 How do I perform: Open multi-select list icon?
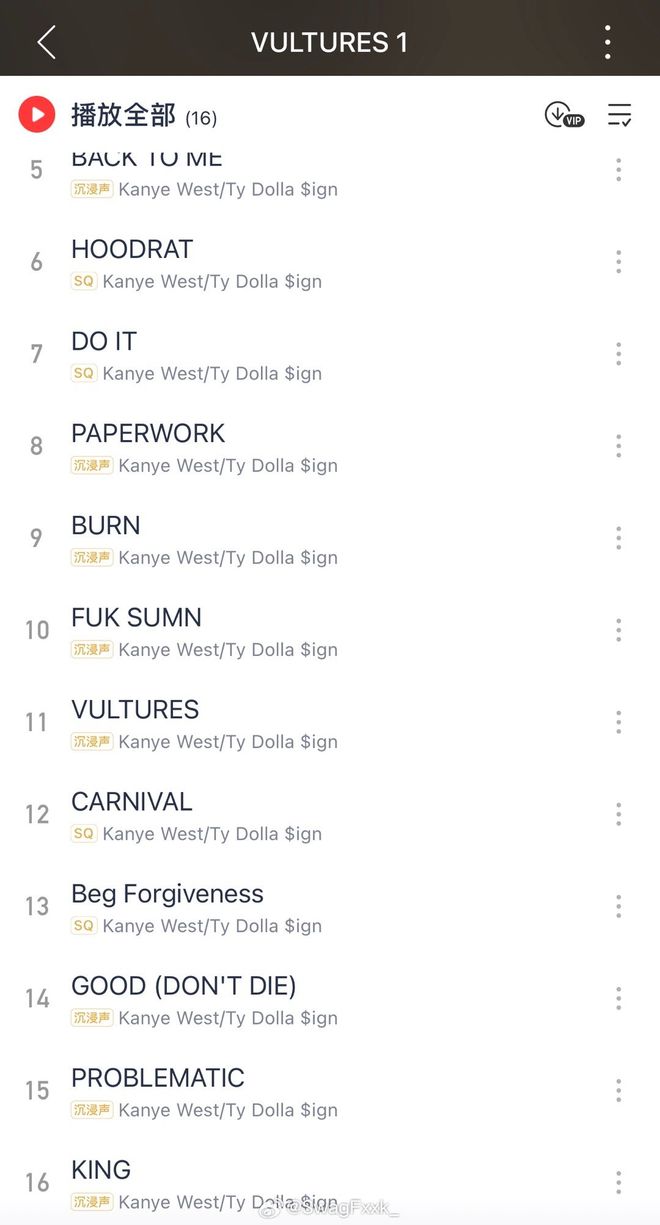point(620,115)
